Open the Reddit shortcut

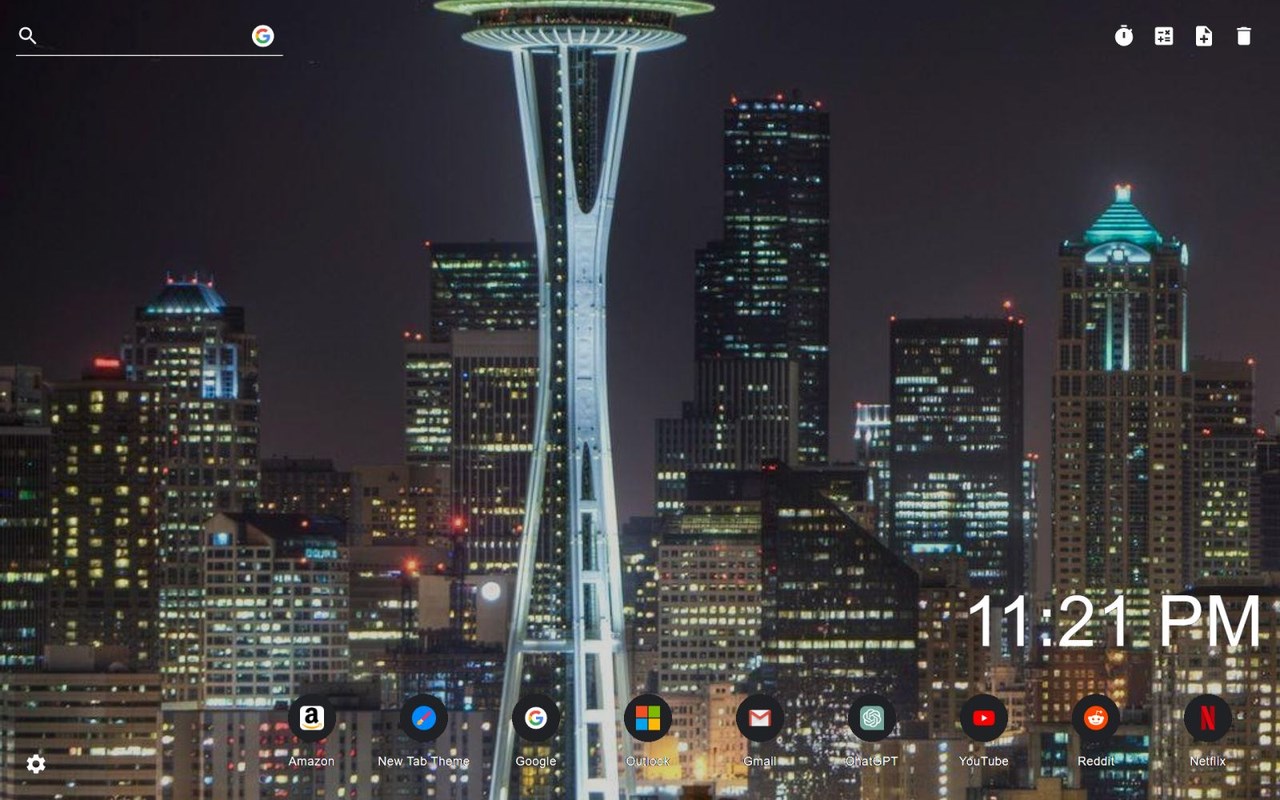click(x=1096, y=718)
